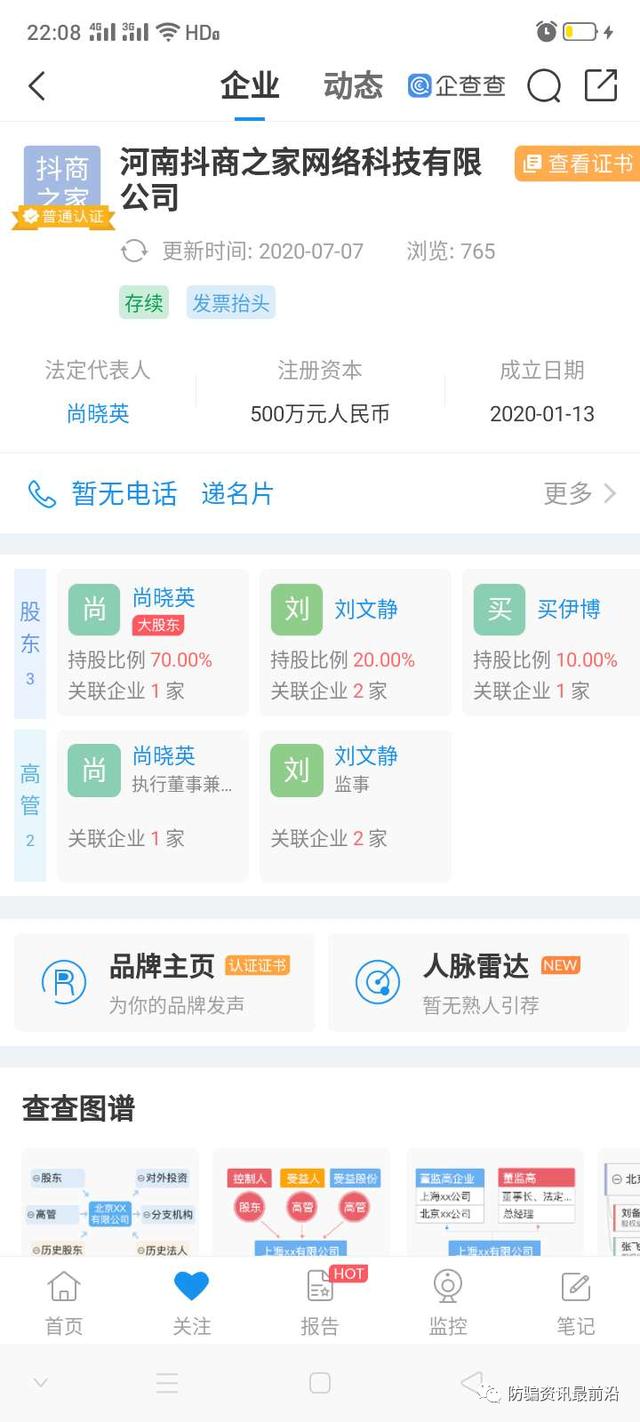Expand 更多 contact information
Screen dimensions: 640x1422
click(x=580, y=493)
